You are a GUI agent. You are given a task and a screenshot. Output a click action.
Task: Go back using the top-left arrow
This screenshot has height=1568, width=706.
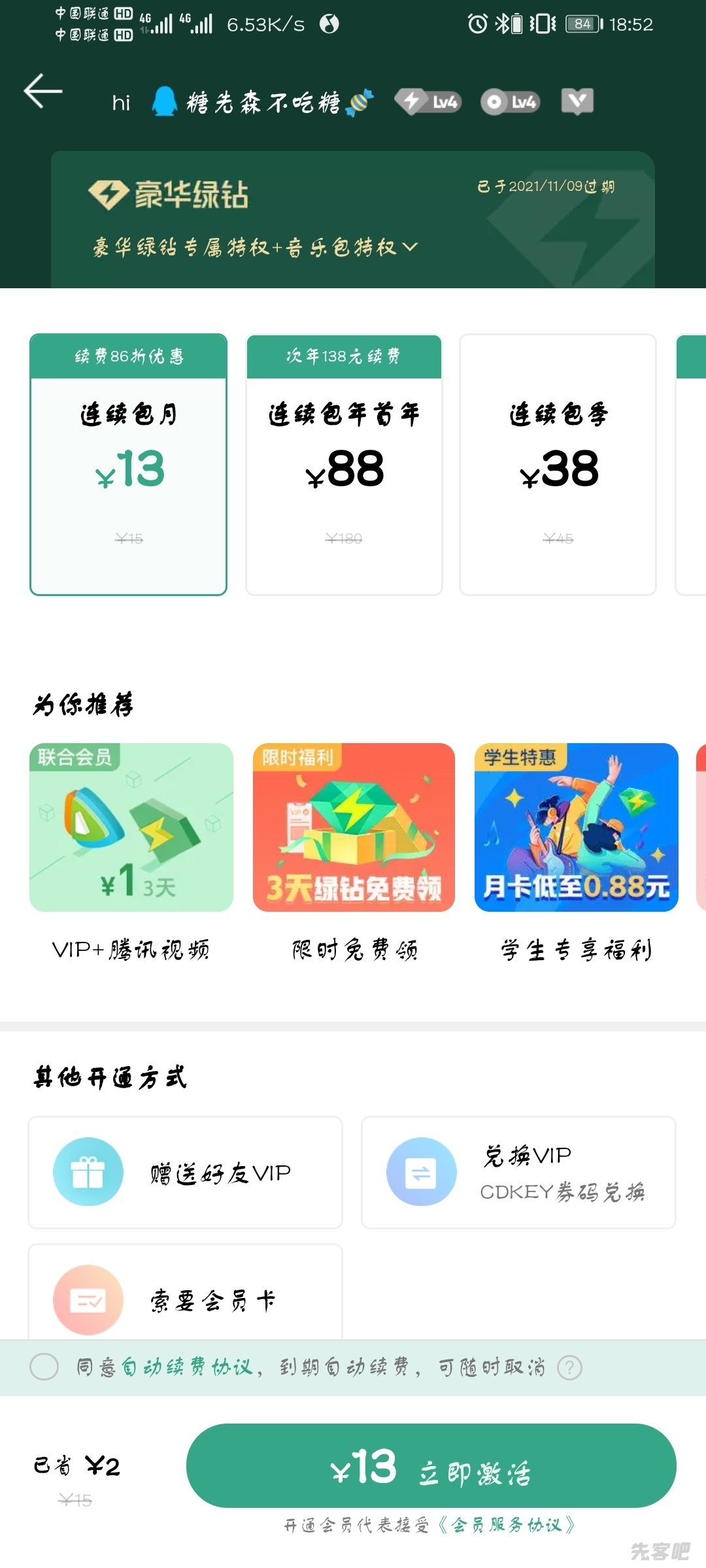(x=43, y=90)
